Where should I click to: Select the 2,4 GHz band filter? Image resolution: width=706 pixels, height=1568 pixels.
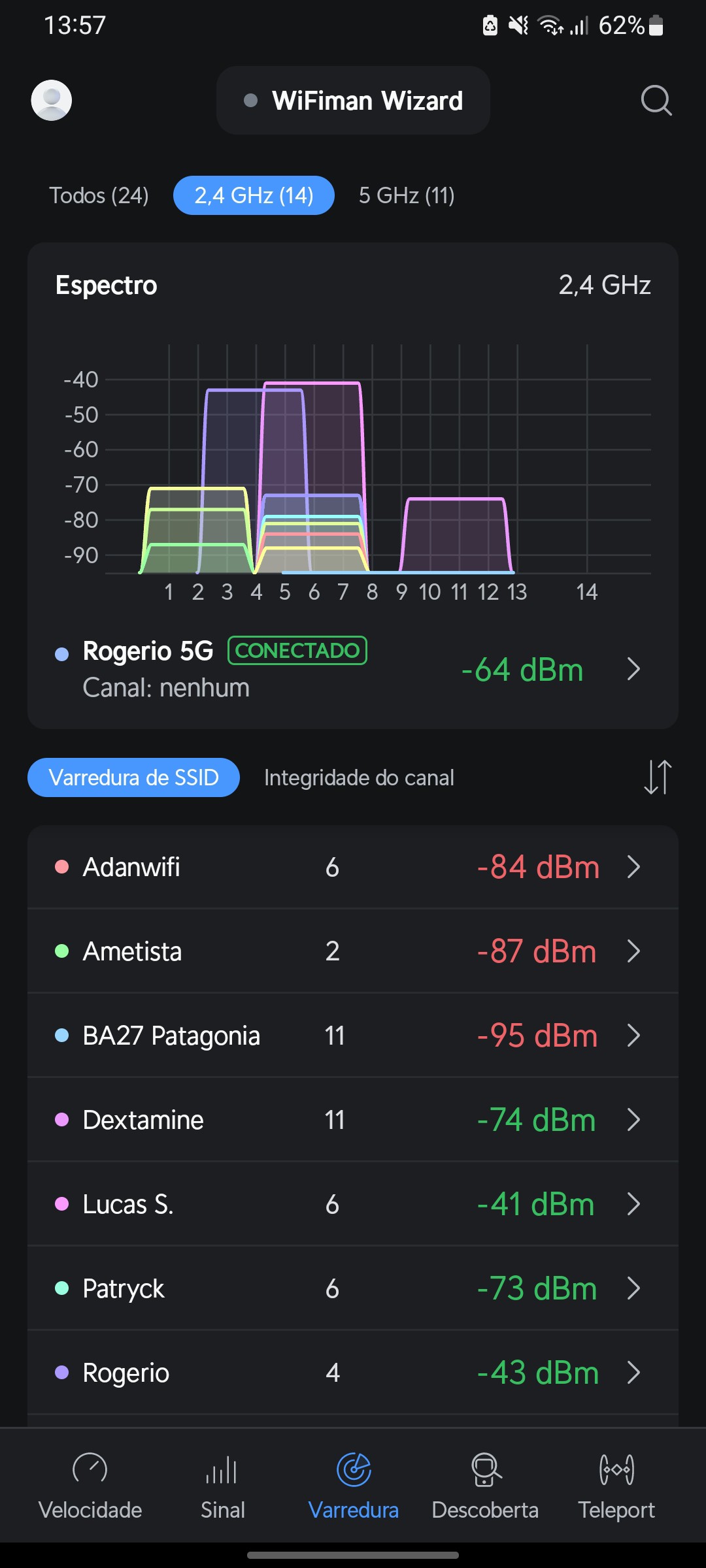(254, 195)
